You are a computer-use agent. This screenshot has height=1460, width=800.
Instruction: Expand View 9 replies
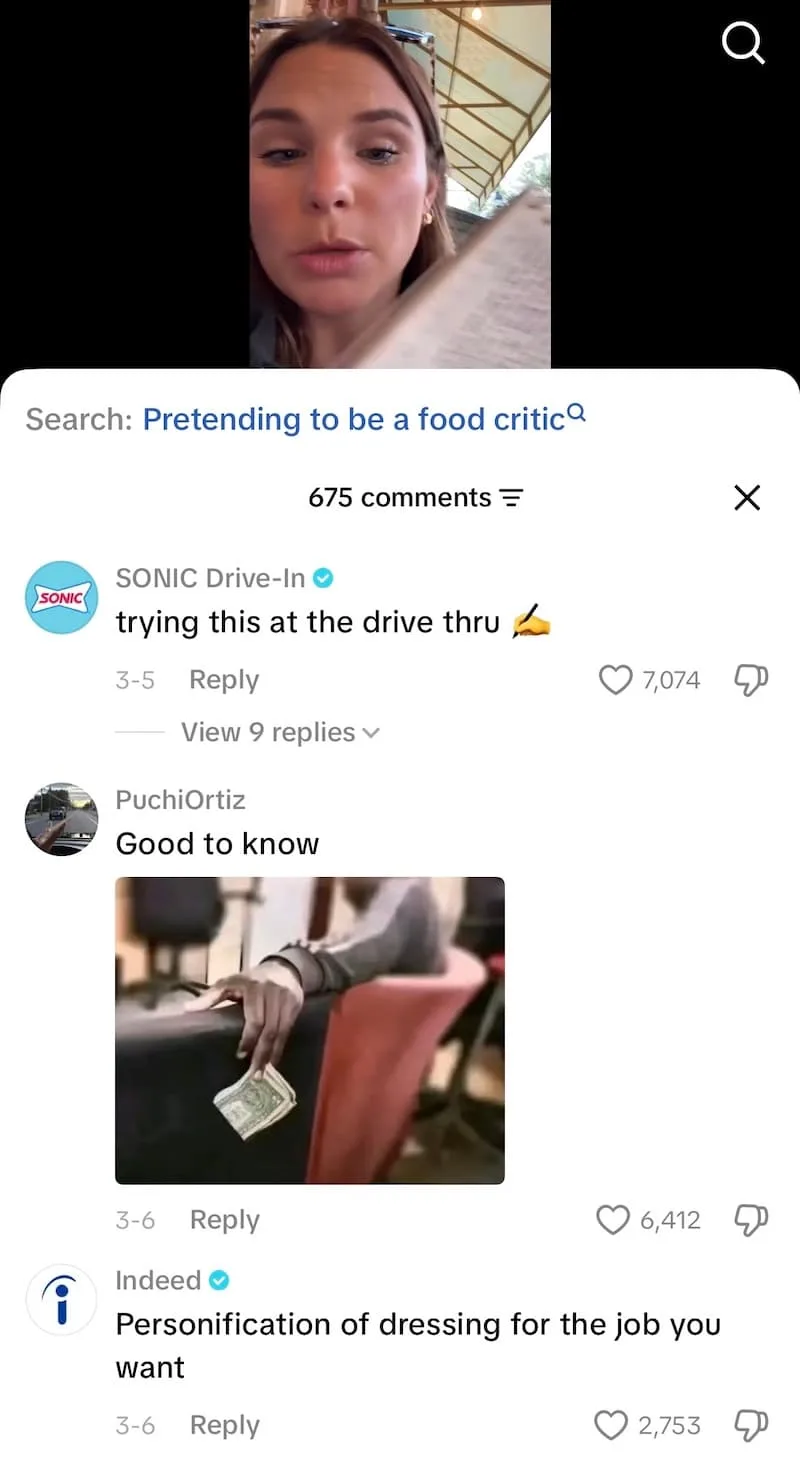pos(268,732)
